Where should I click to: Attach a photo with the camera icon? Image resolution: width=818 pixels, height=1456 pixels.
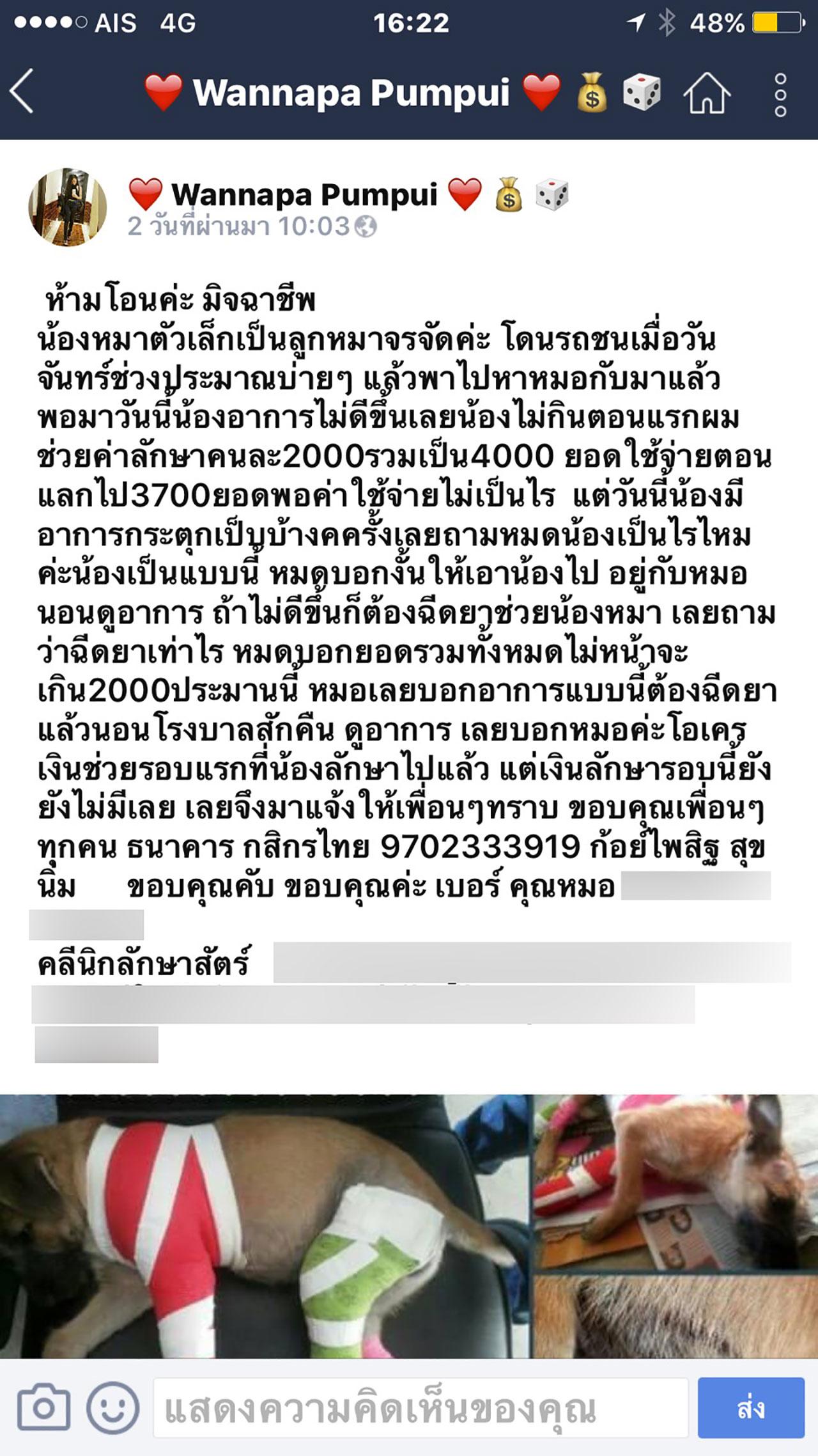point(43,1407)
